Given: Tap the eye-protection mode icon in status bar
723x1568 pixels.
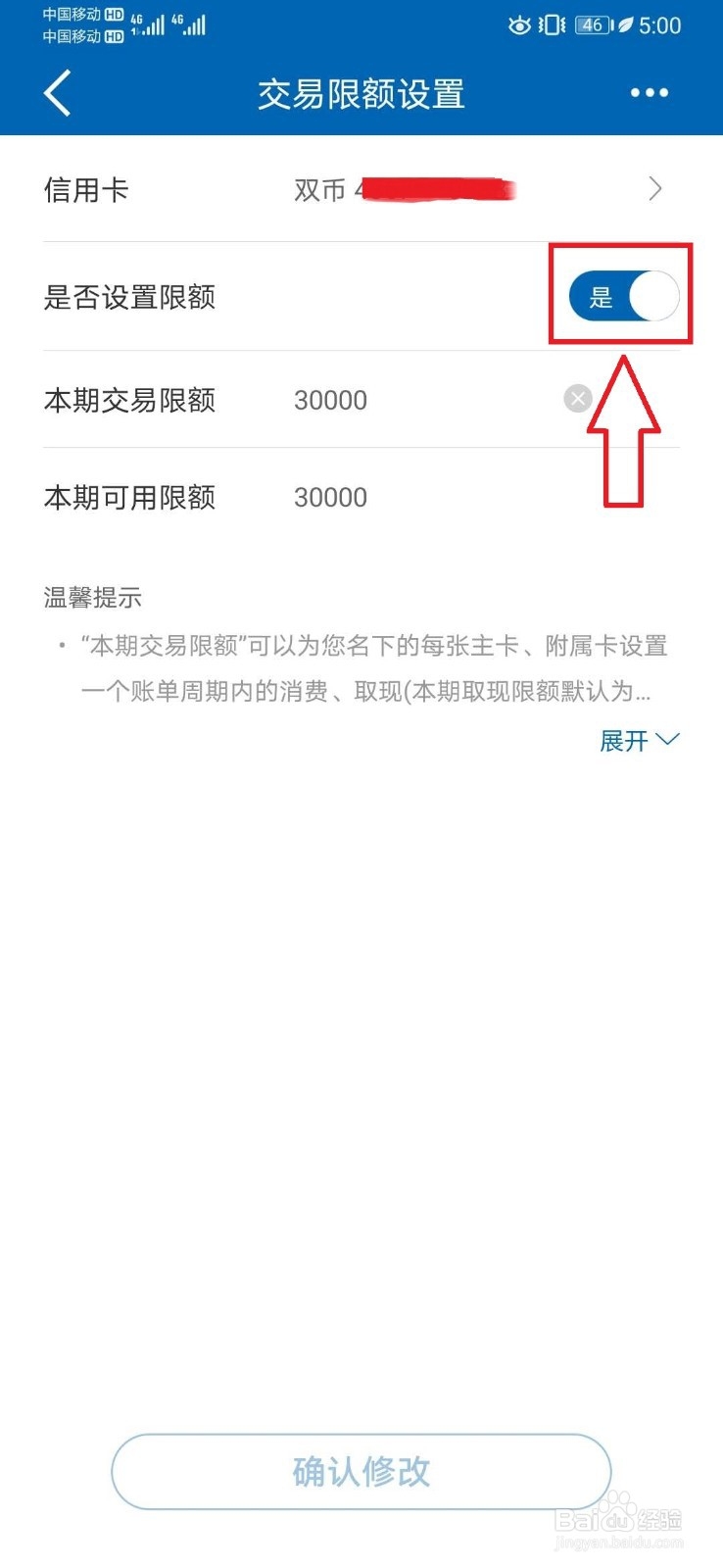Looking at the screenshot, I should point(519,25).
